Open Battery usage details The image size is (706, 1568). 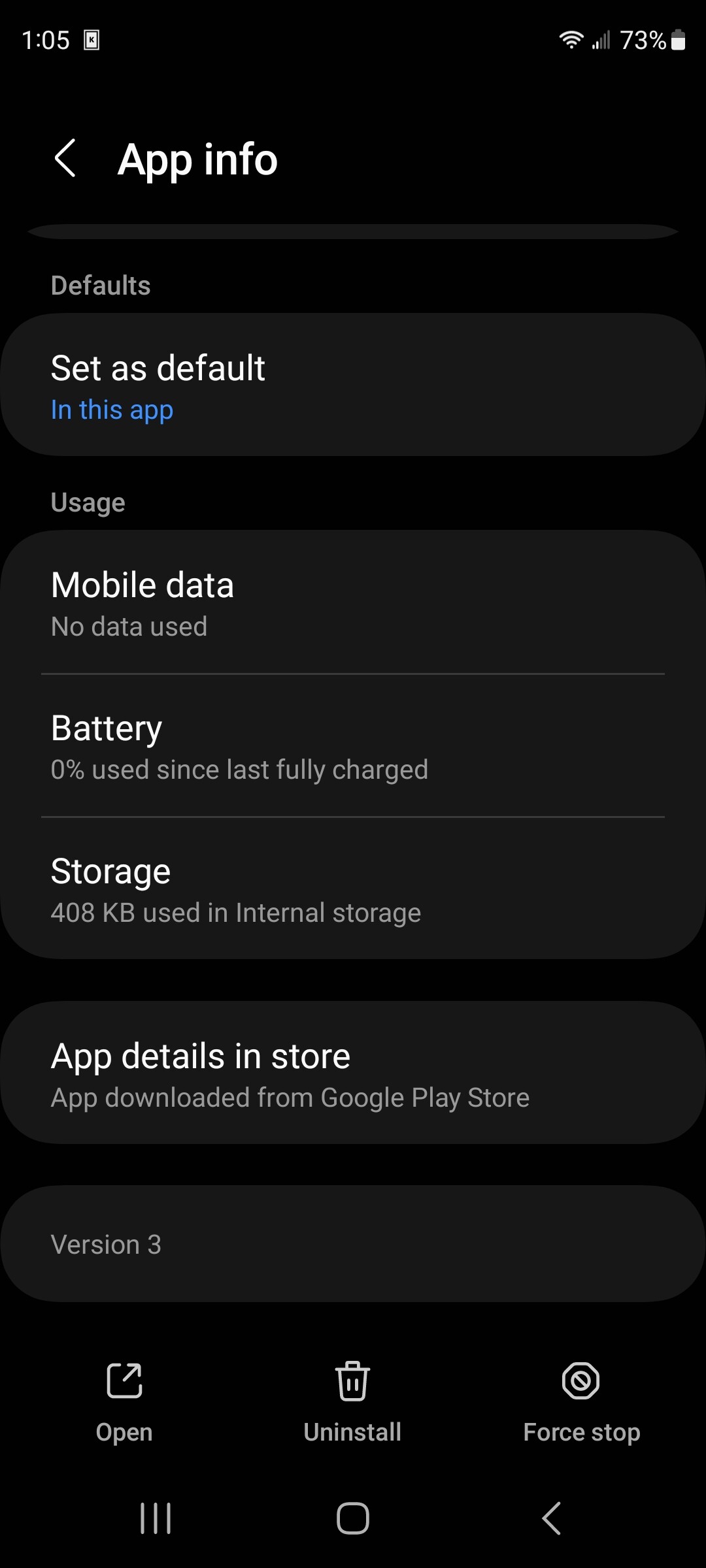click(353, 745)
